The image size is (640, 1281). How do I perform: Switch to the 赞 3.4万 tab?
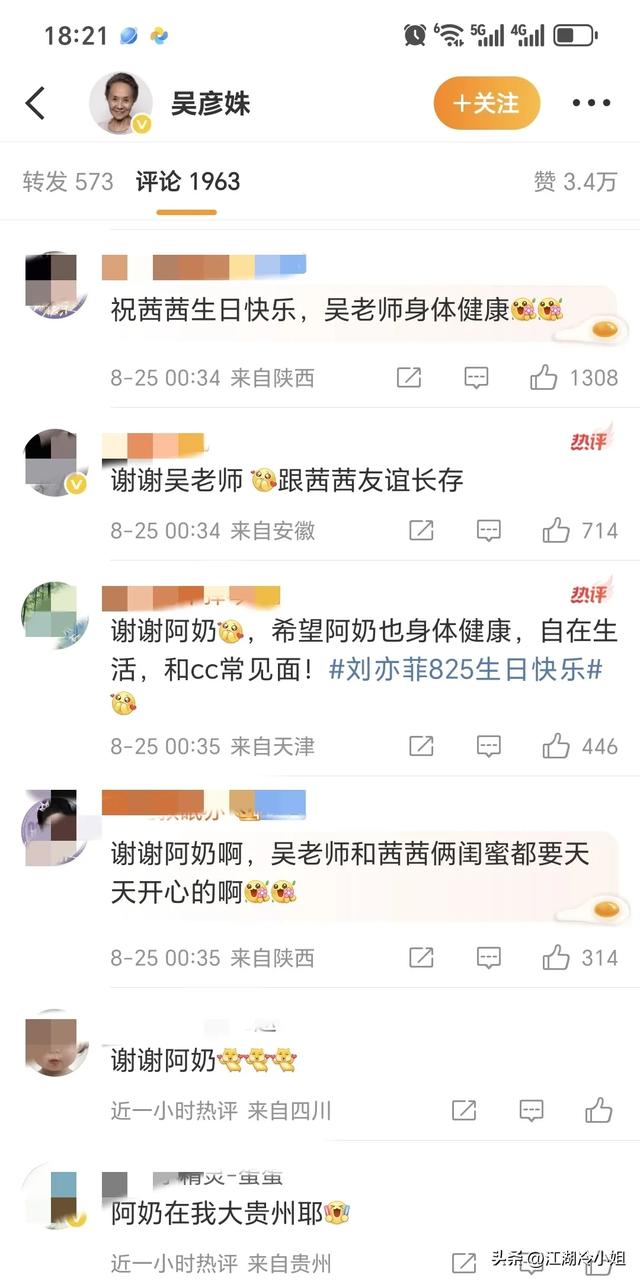tap(575, 182)
